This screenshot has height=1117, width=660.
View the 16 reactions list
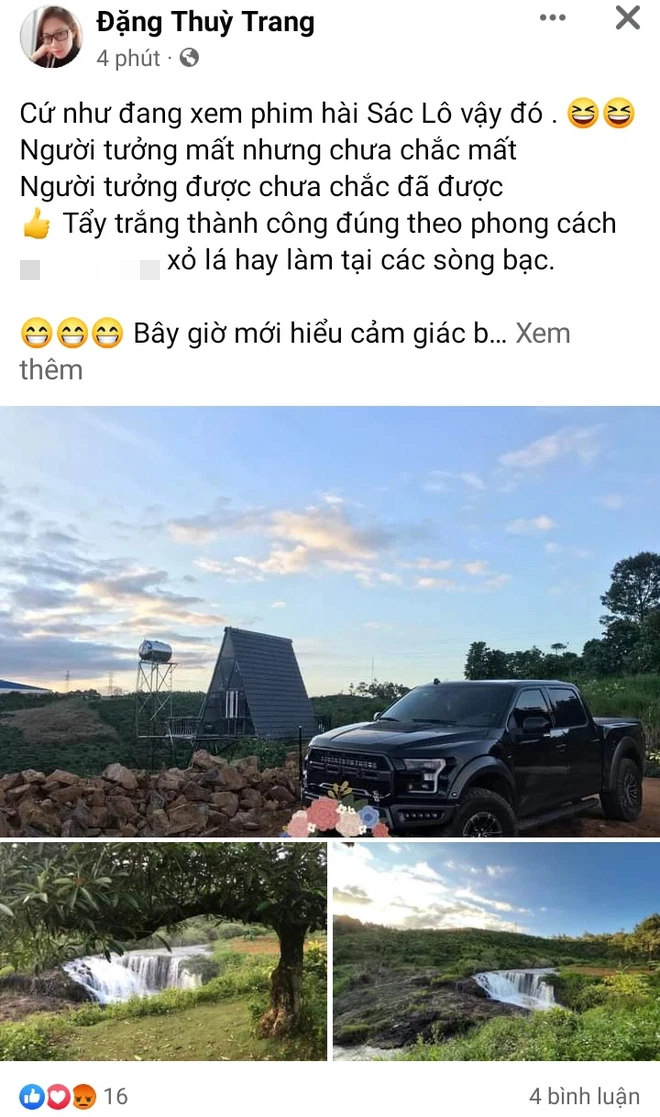pyautogui.click(x=74, y=1096)
